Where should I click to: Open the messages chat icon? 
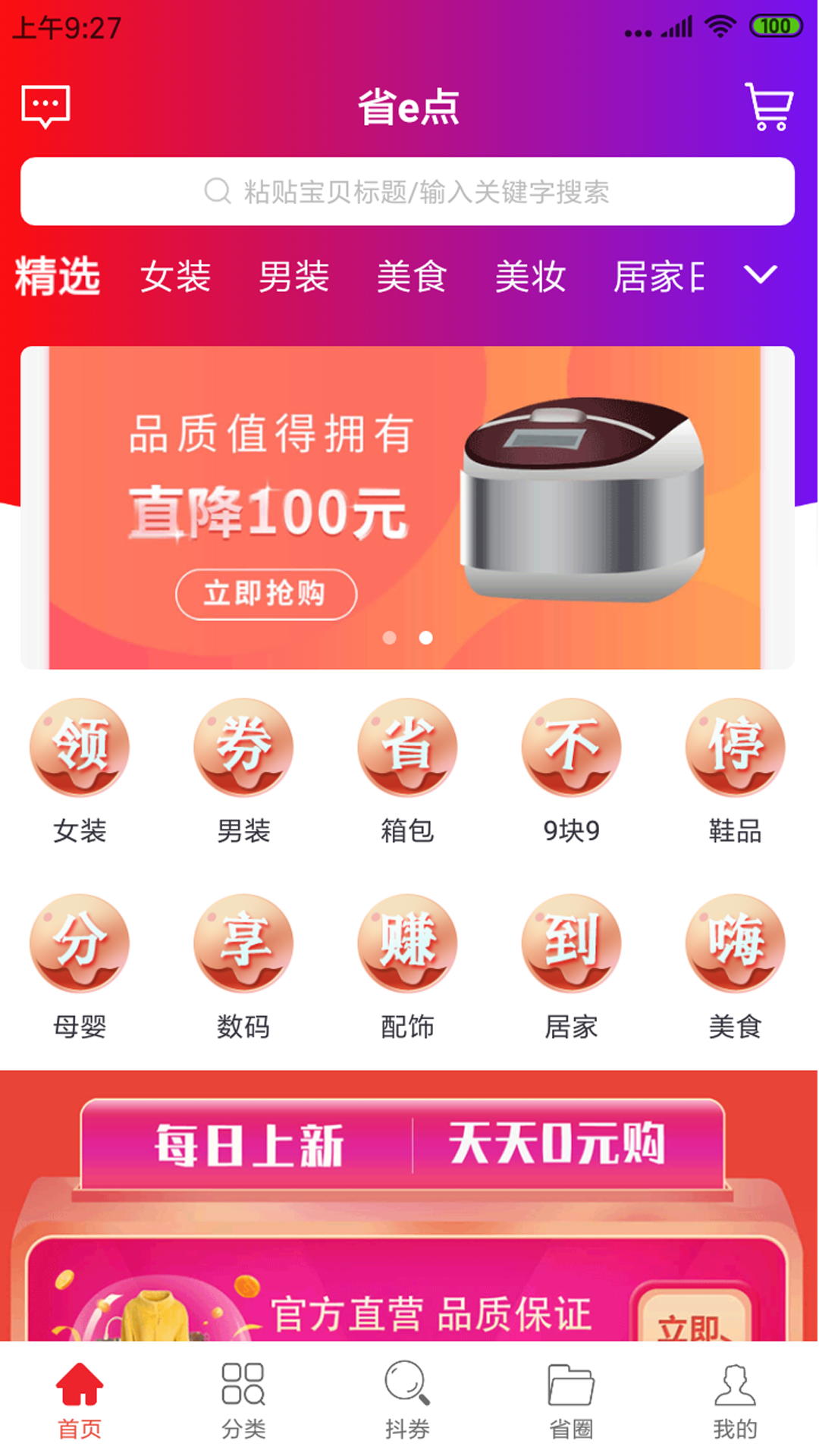point(45,106)
